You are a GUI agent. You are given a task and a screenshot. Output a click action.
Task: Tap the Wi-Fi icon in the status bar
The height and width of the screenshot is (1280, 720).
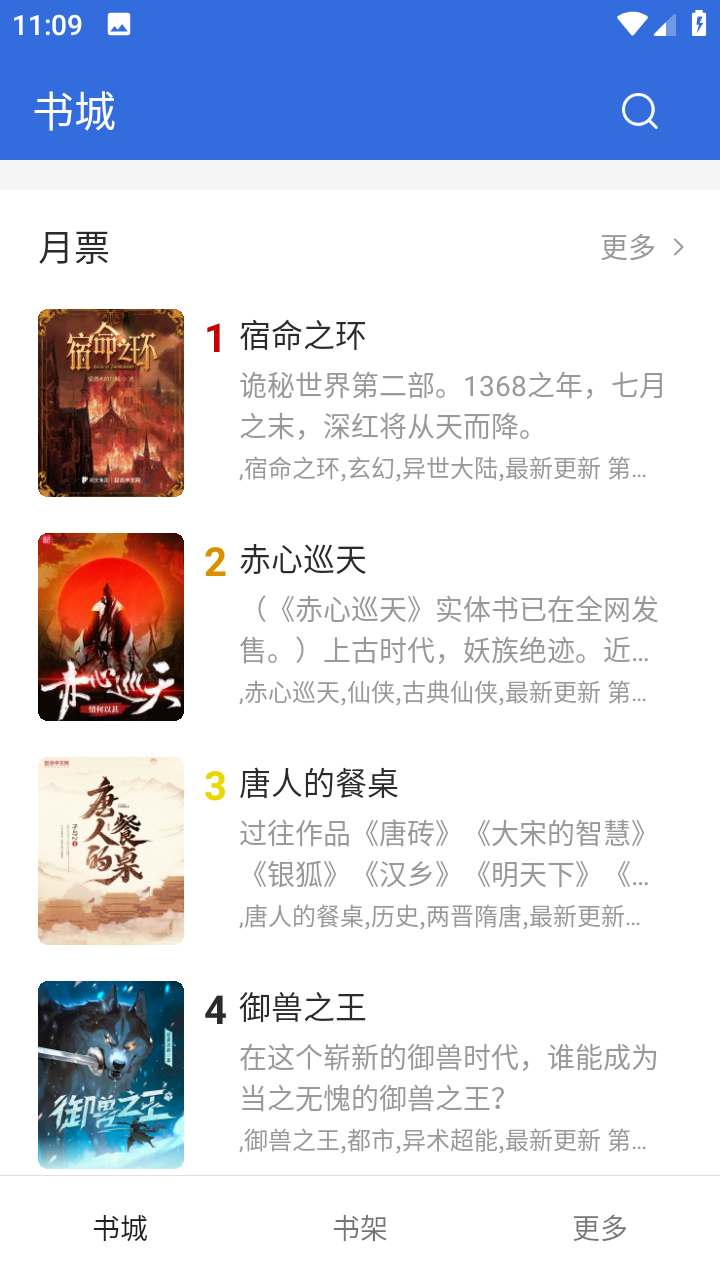click(x=633, y=25)
